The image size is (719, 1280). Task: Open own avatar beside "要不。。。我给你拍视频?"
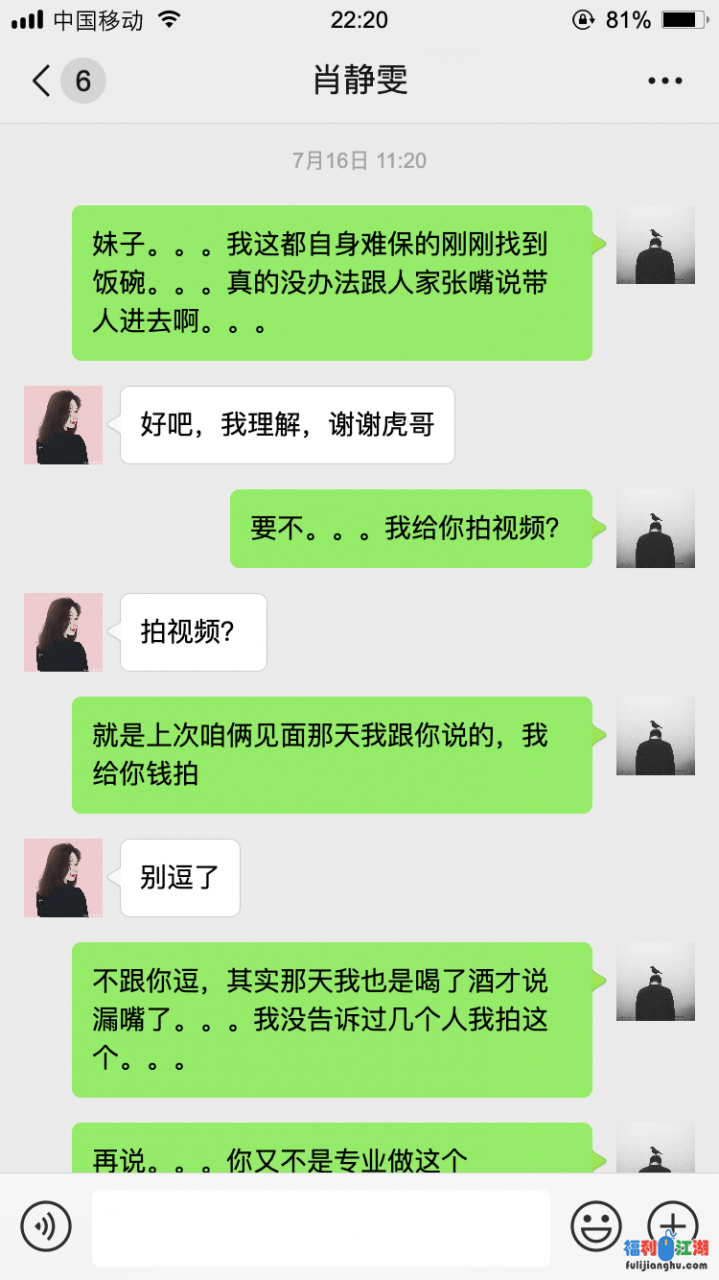pos(655,529)
